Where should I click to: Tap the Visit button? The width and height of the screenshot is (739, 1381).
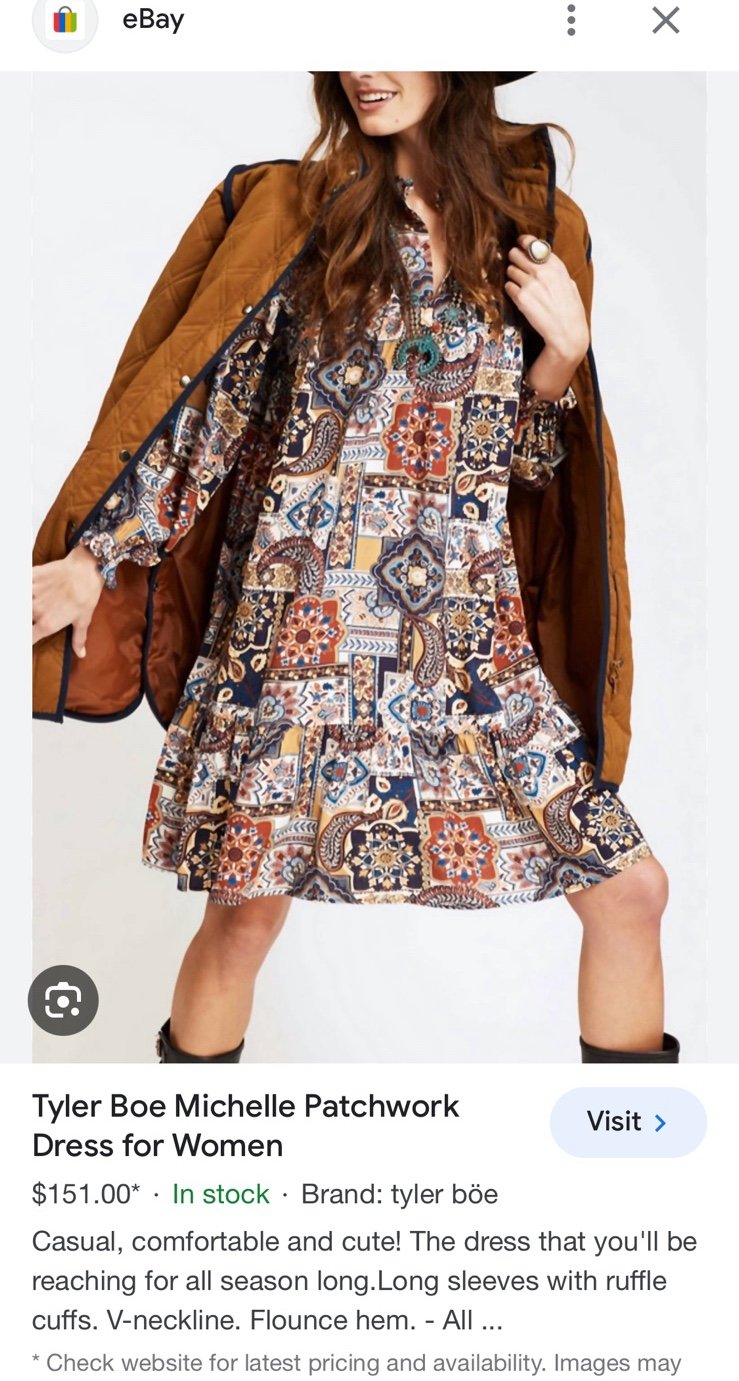coord(628,1122)
